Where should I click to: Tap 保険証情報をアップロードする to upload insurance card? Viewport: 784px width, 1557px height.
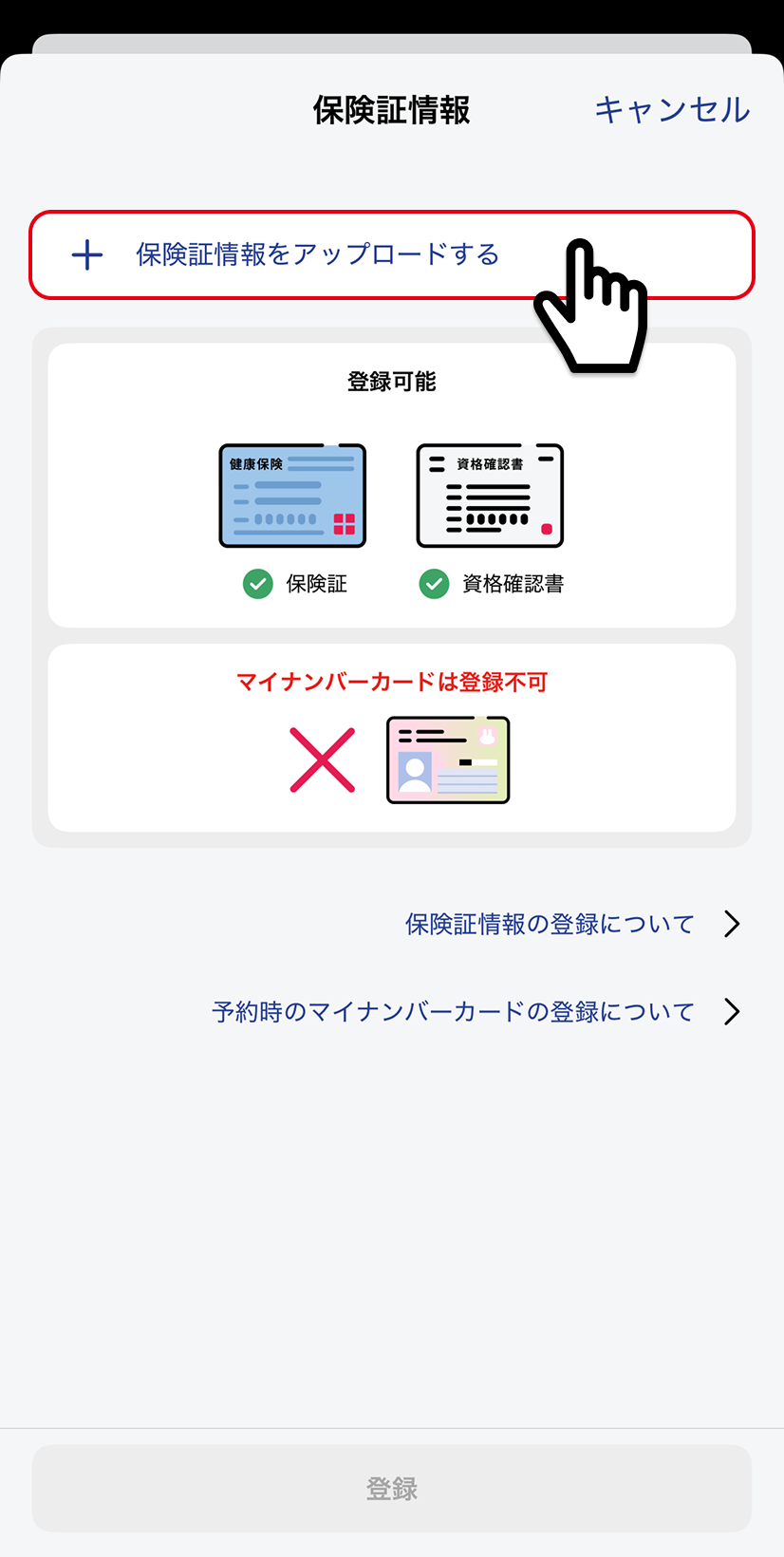[x=392, y=254]
